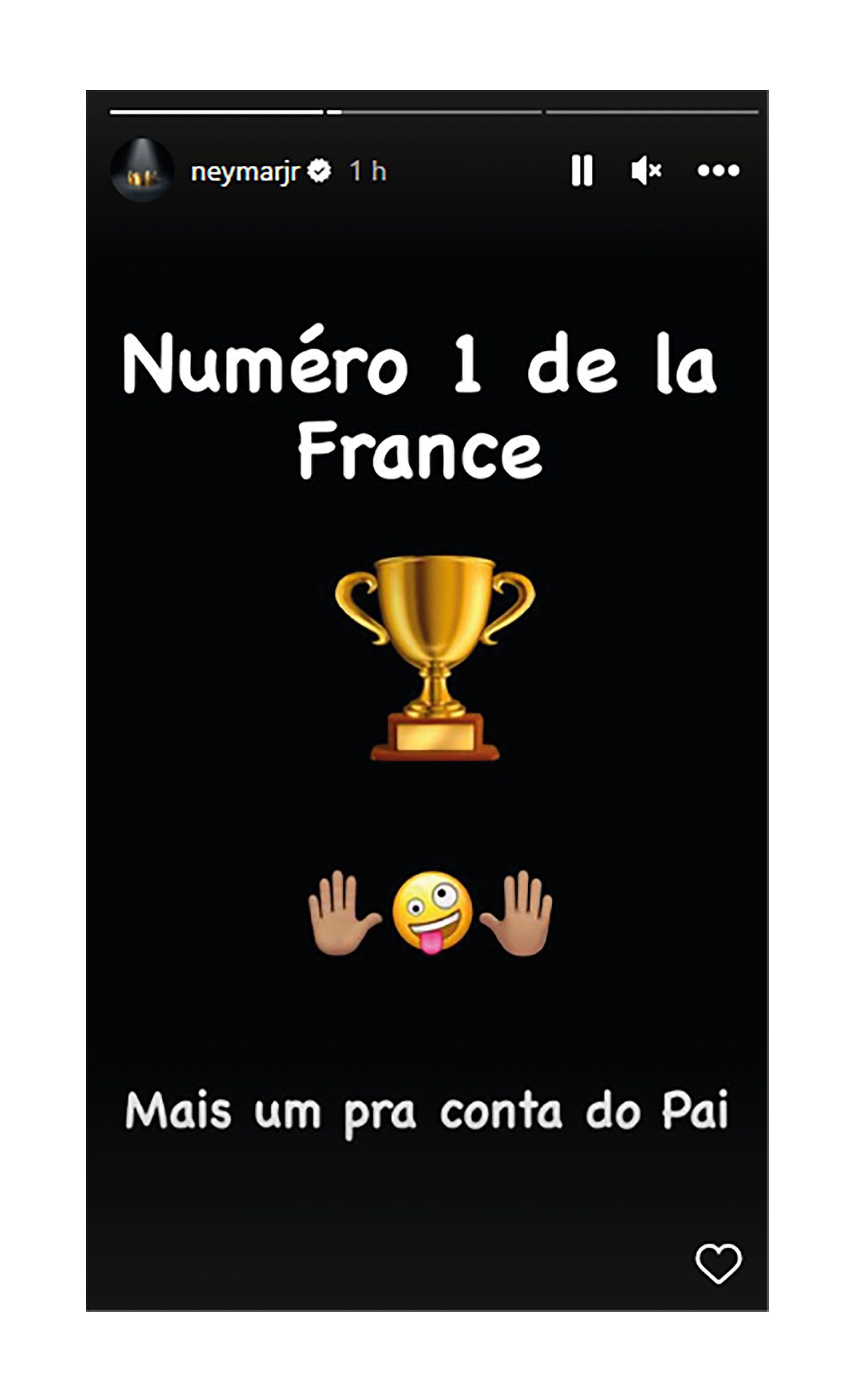Pause the story playback

(x=581, y=170)
